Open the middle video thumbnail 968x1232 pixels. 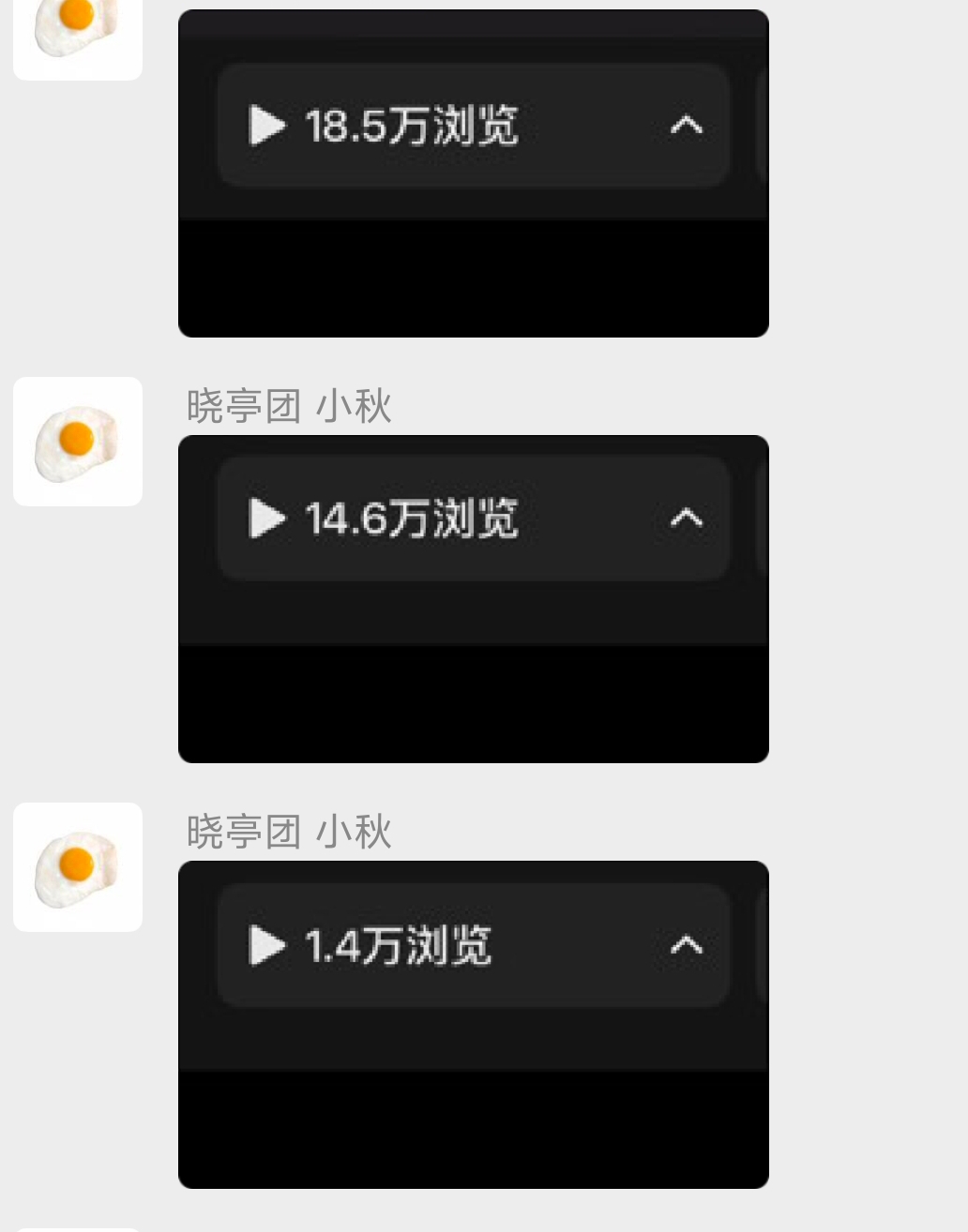click(474, 694)
